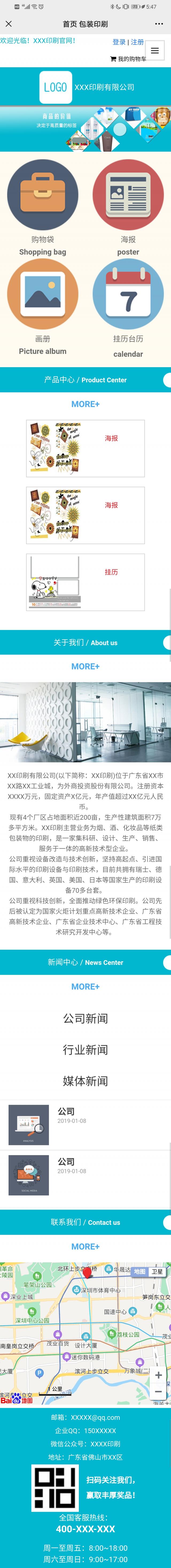
Task: Open 我的购物车 shopping cart
Action: [x=129, y=59]
